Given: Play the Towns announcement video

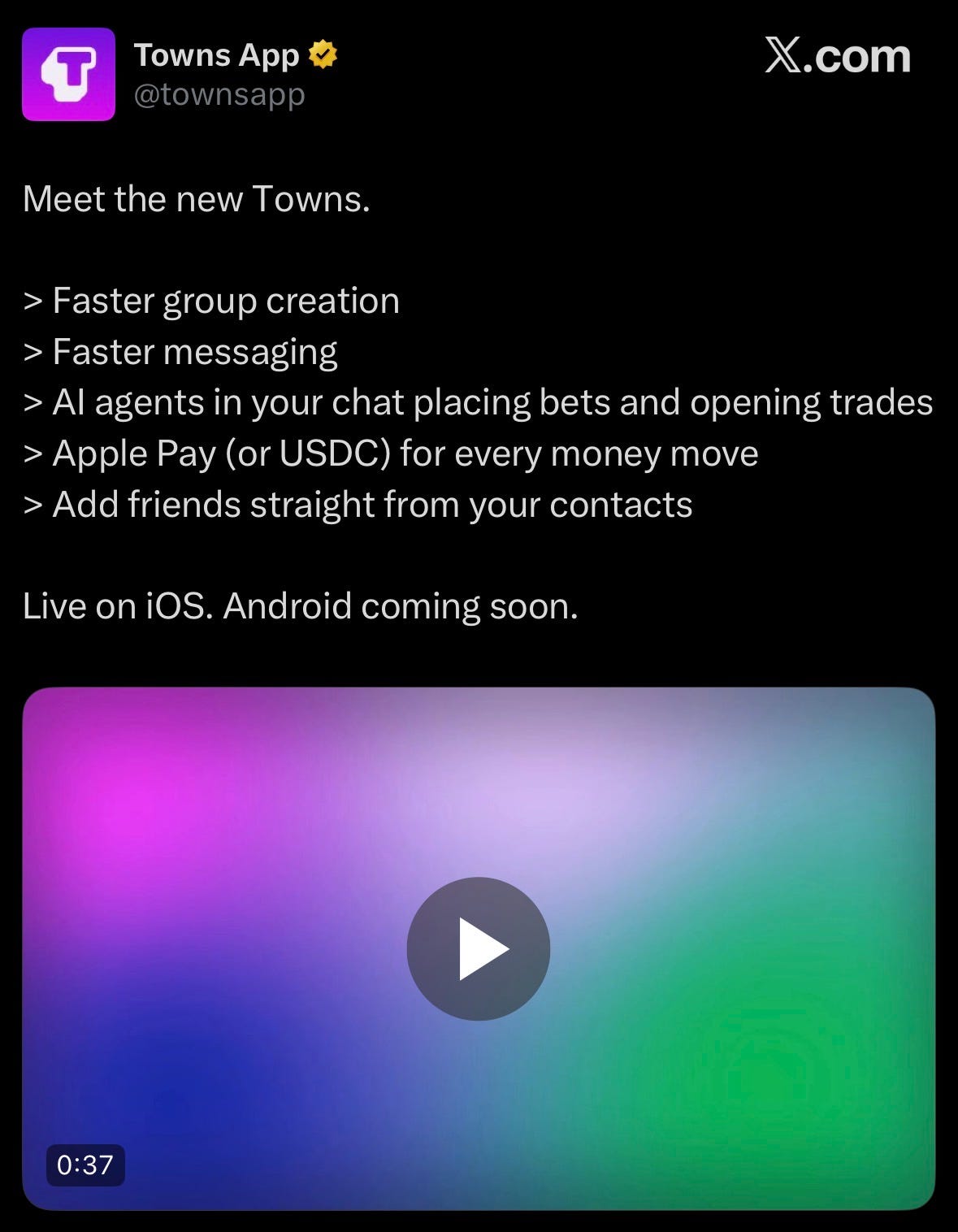Looking at the screenshot, I should pyautogui.click(x=478, y=948).
